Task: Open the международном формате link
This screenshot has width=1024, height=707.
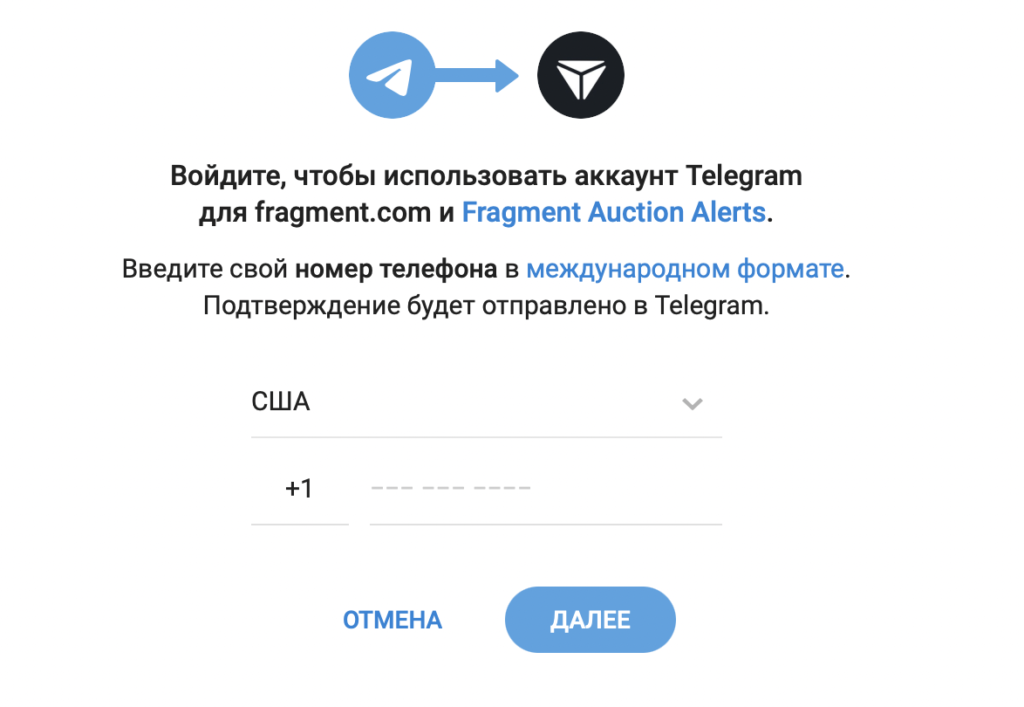Action: (x=685, y=269)
